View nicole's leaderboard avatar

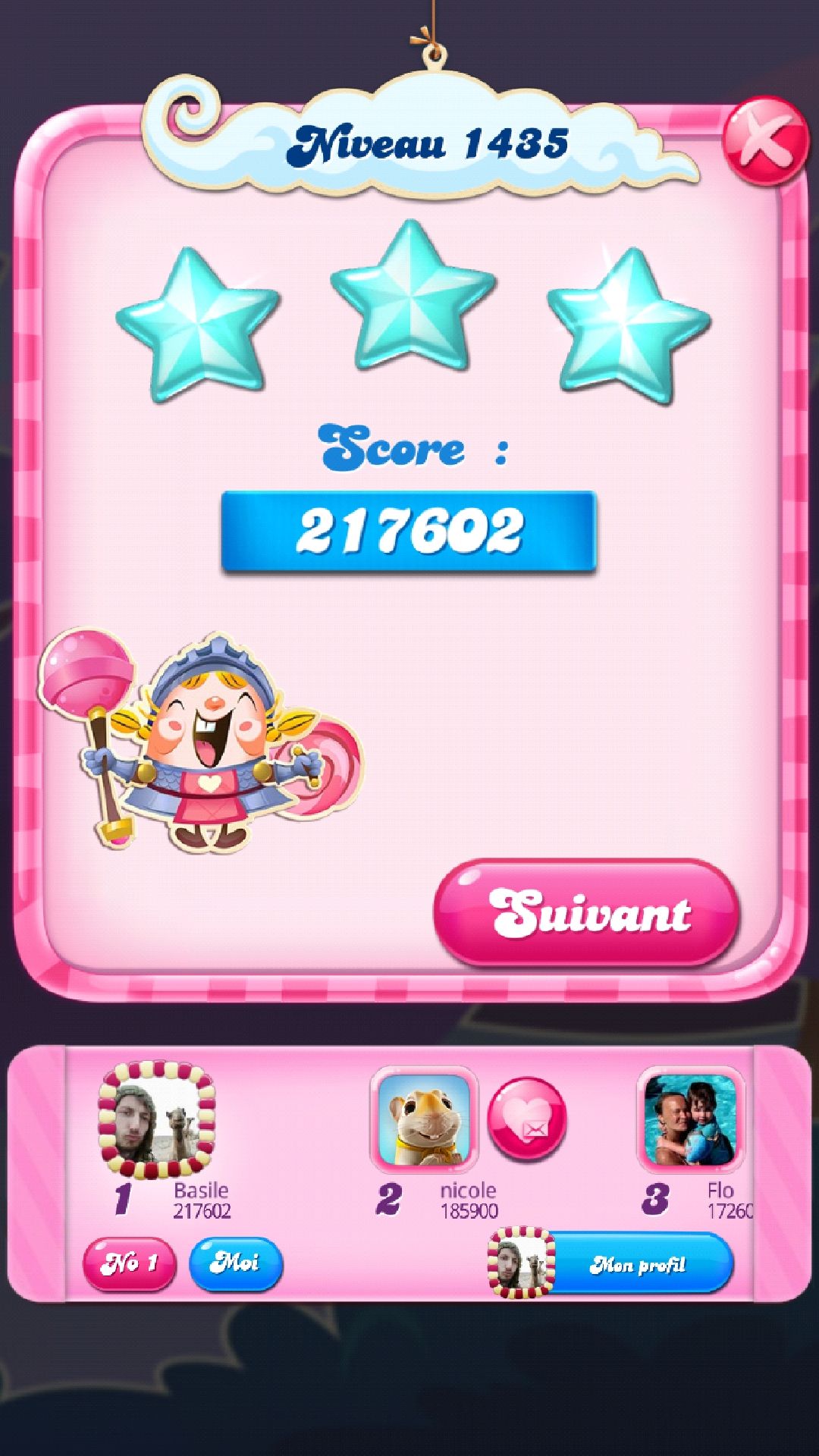424,1119
